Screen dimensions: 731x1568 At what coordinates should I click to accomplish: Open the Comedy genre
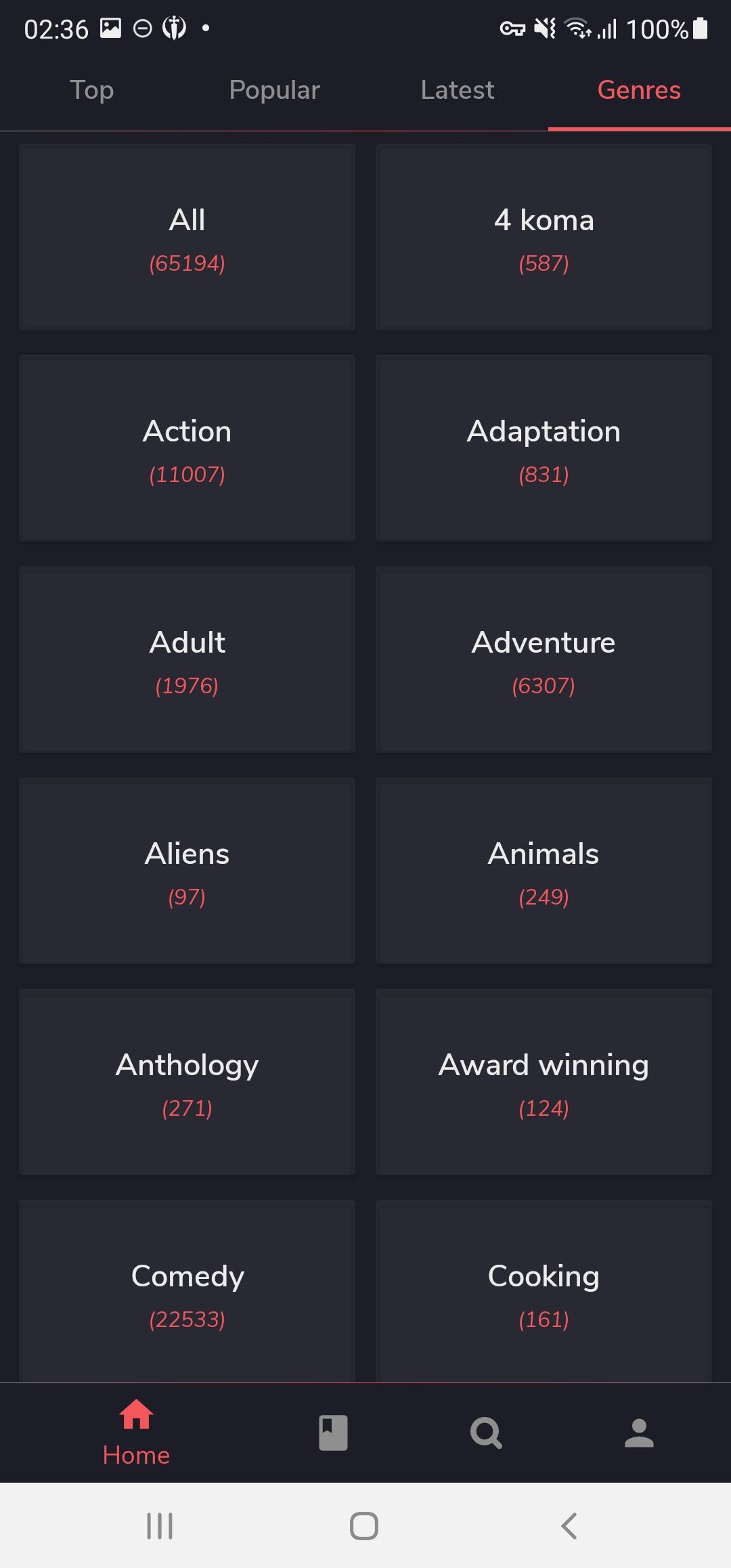coord(187,1292)
